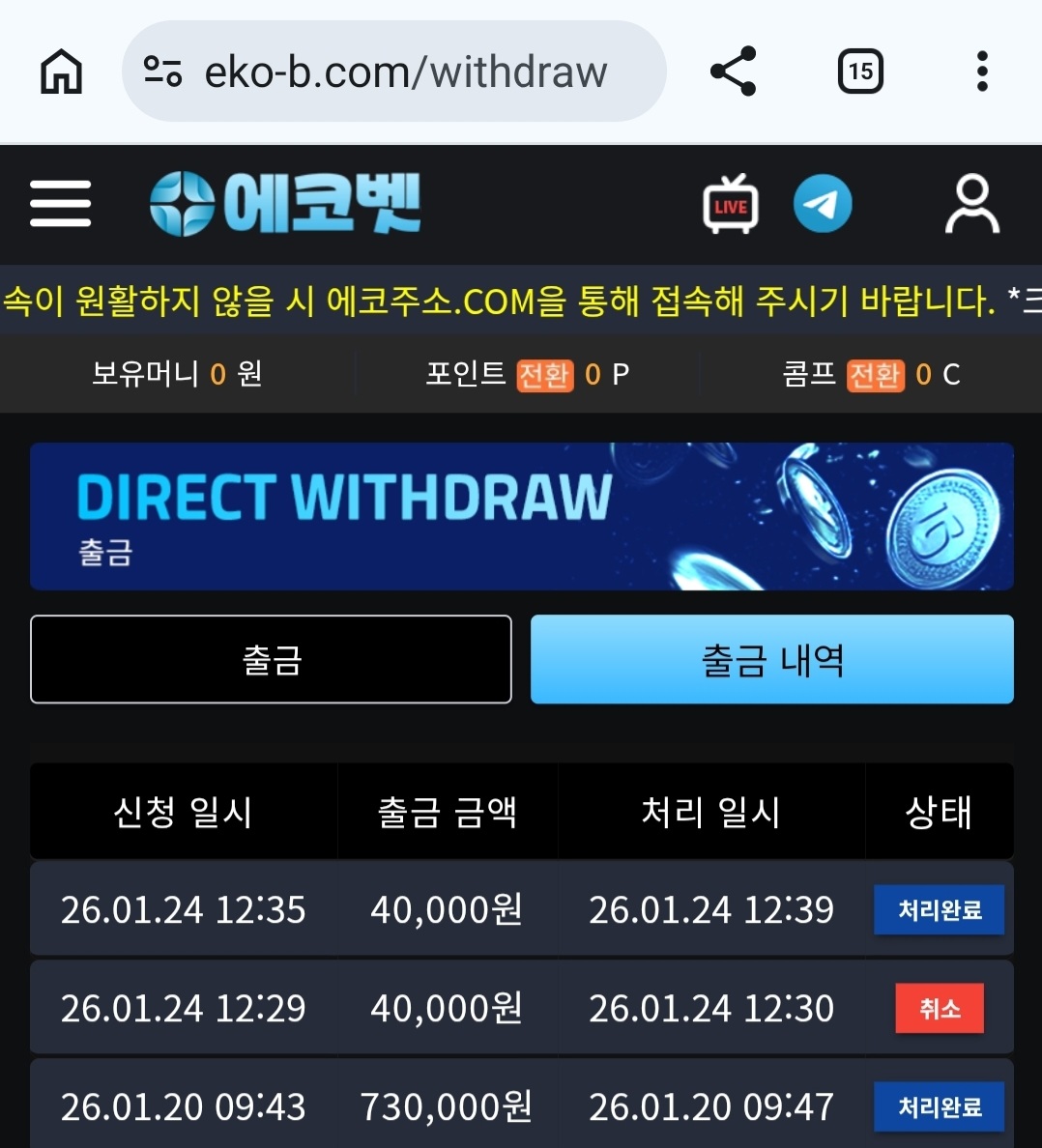Image resolution: width=1042 pixels, height=1148 pixels.
Task: Share this page
Action: point(733,72)
